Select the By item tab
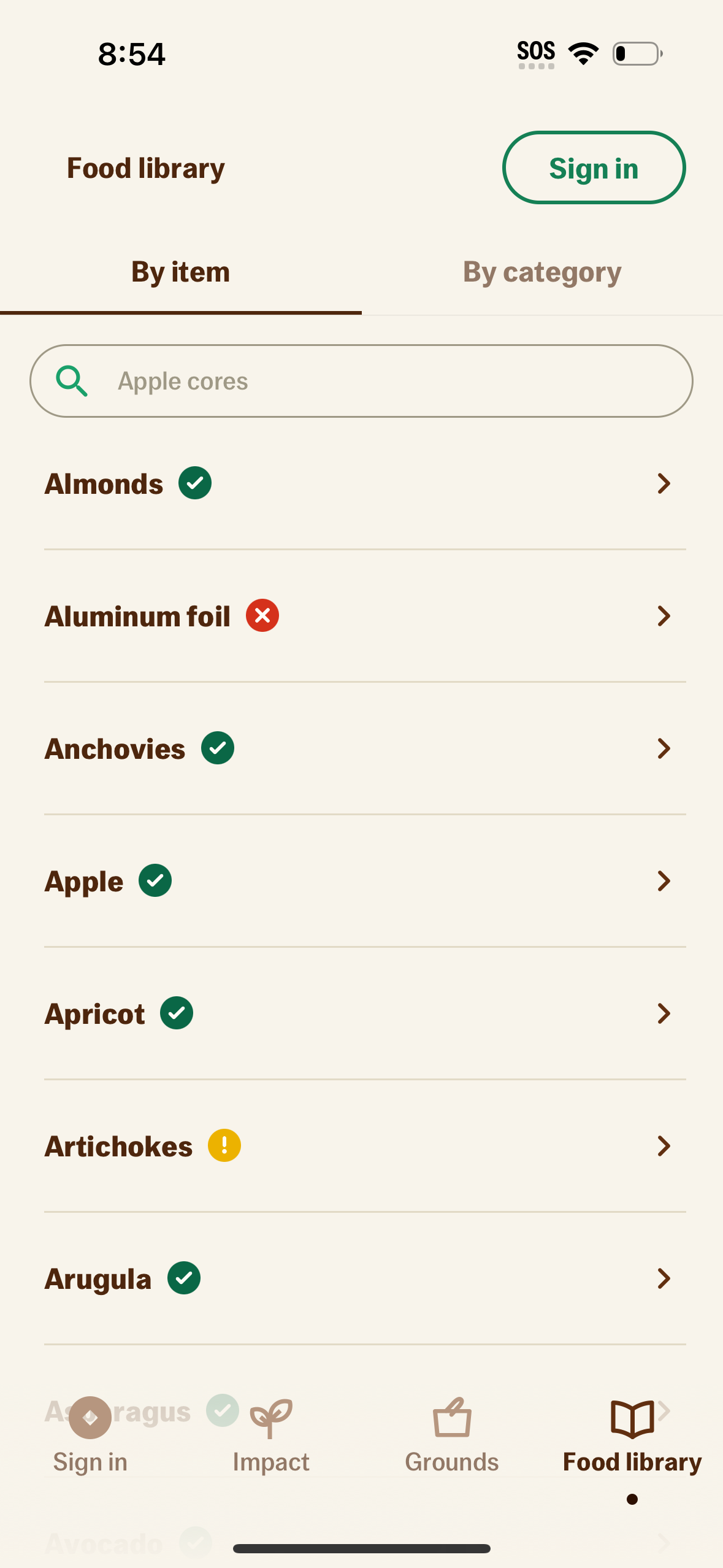 (180, 272)
